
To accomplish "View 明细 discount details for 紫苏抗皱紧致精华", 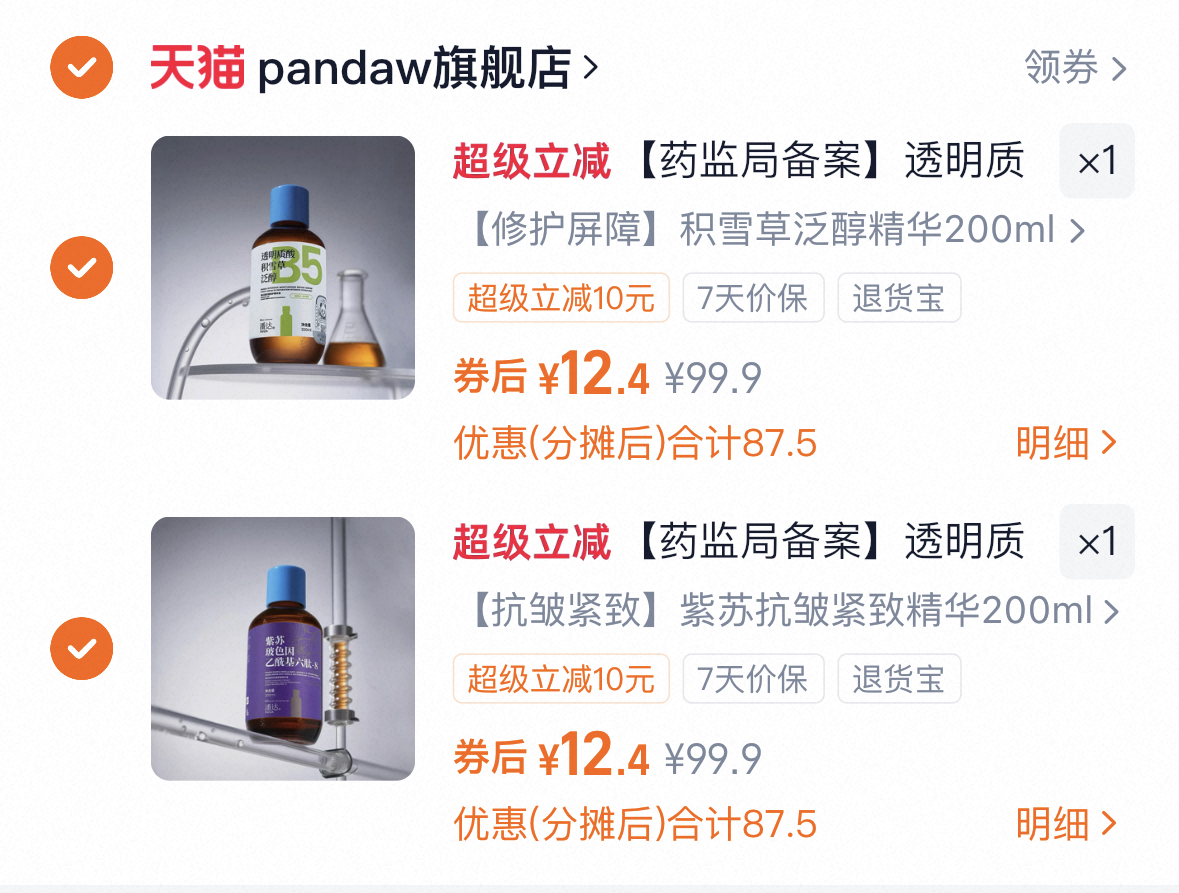I will [1065, 824].
